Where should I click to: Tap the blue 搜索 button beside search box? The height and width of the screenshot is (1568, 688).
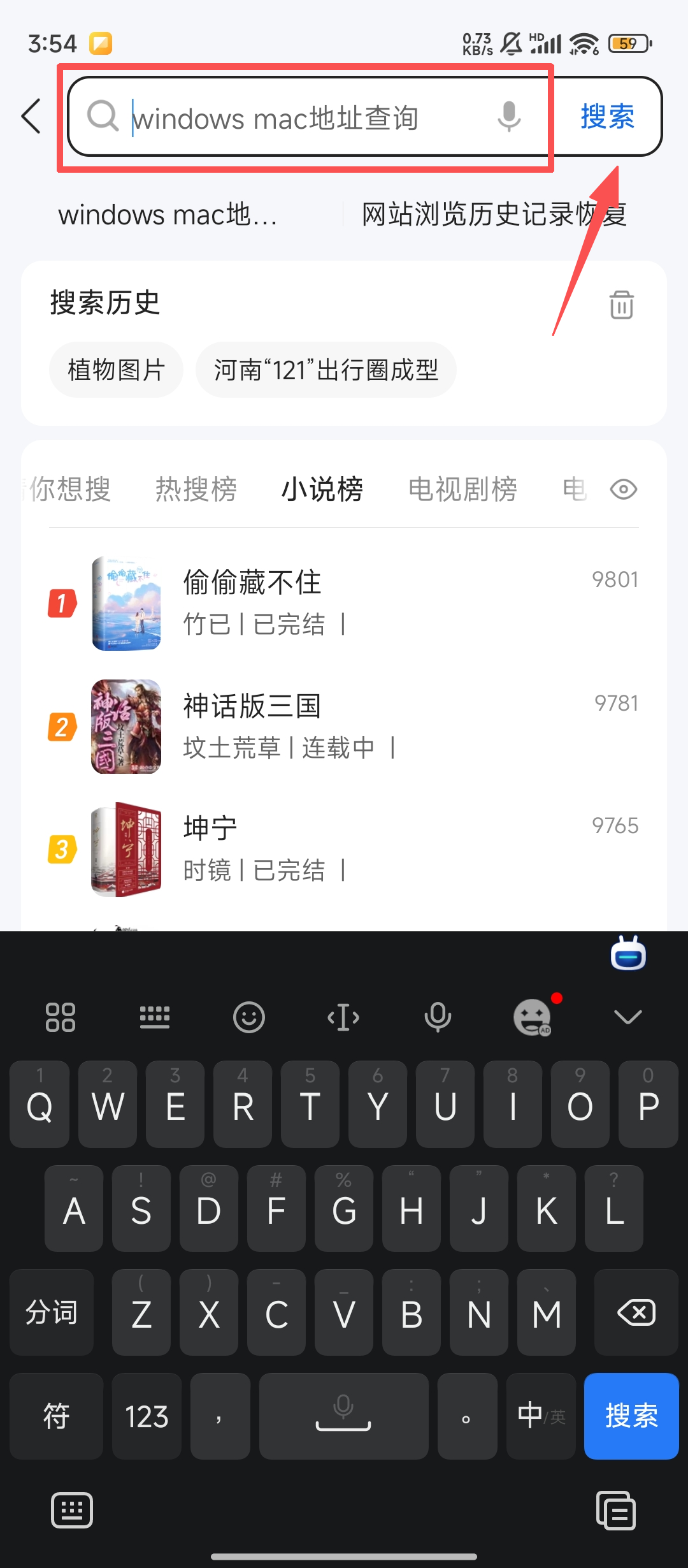(x=607, y=117)
